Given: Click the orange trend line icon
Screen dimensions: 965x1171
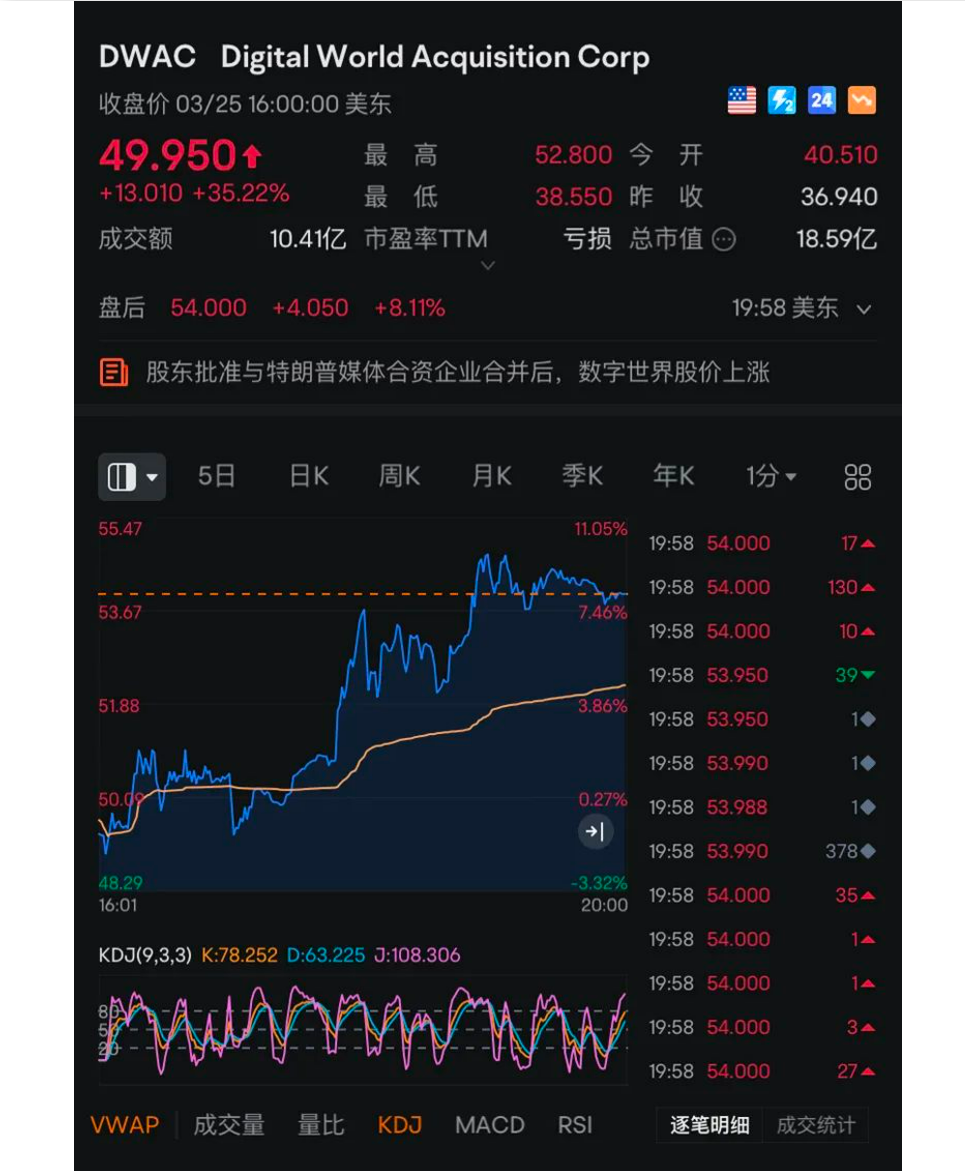Looking at the screenshot, I should (x=861, y=100).
